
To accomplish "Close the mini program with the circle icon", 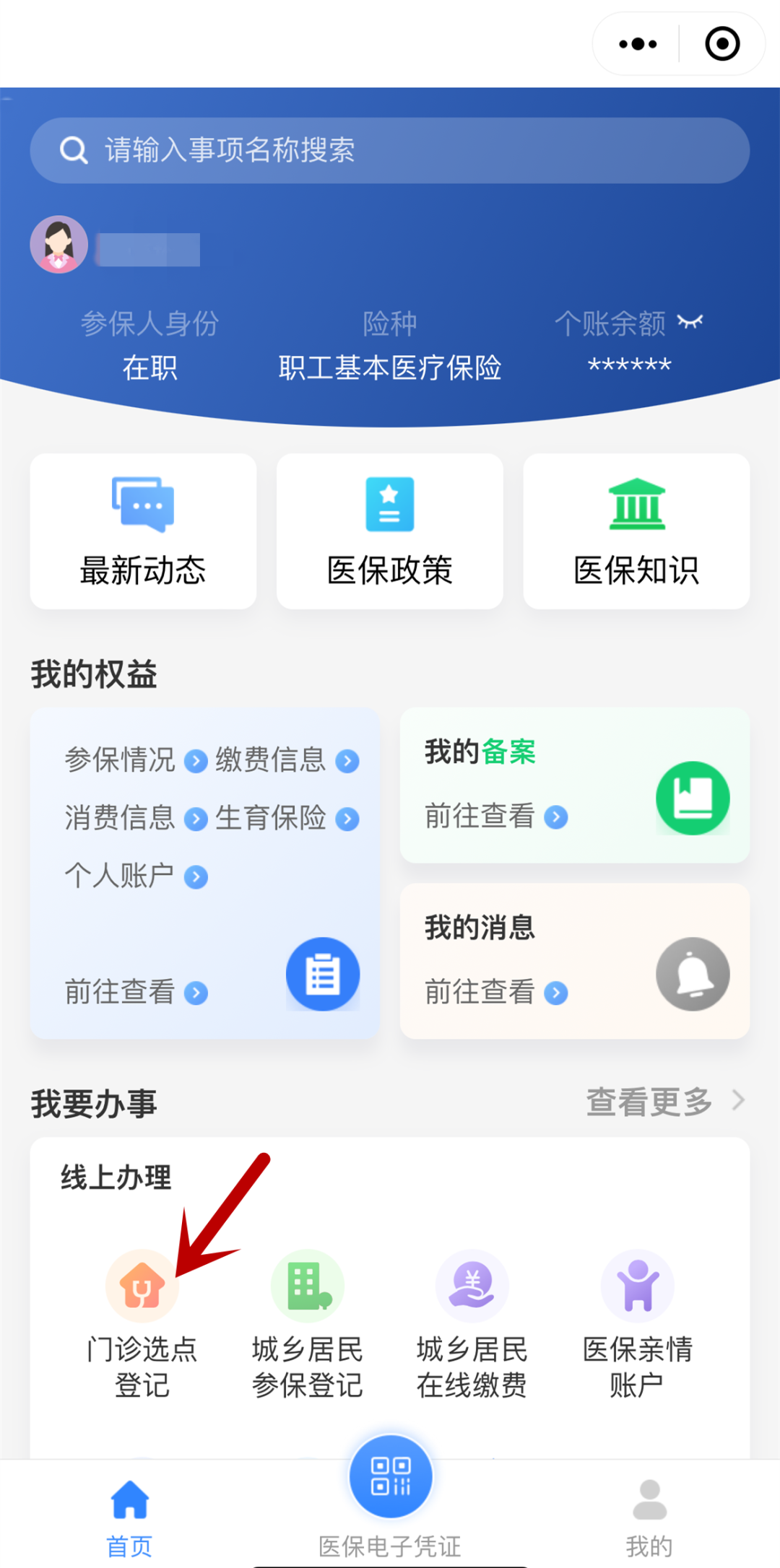I will point(721,44).
